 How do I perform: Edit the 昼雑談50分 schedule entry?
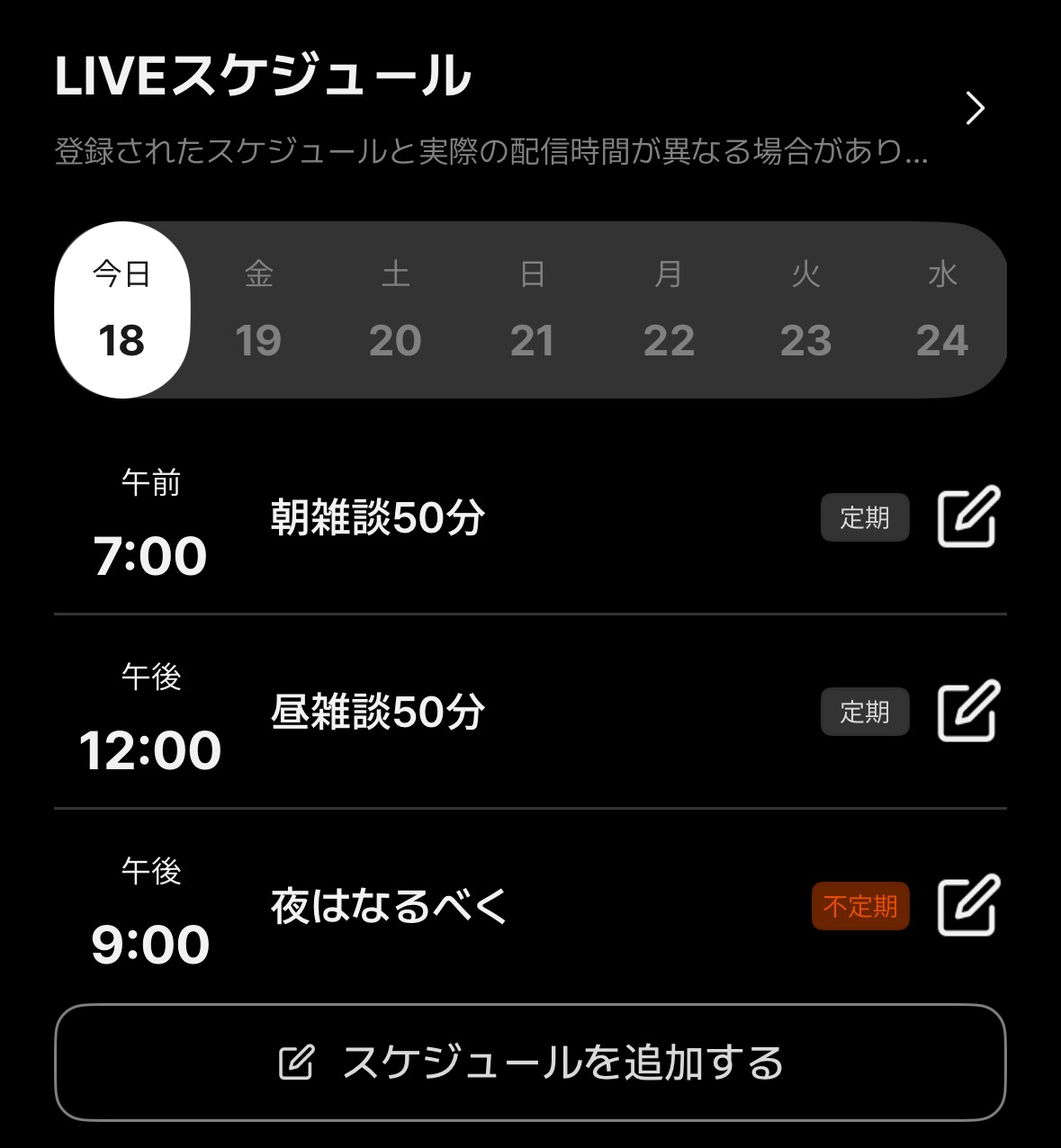click(x=968, y=712)
